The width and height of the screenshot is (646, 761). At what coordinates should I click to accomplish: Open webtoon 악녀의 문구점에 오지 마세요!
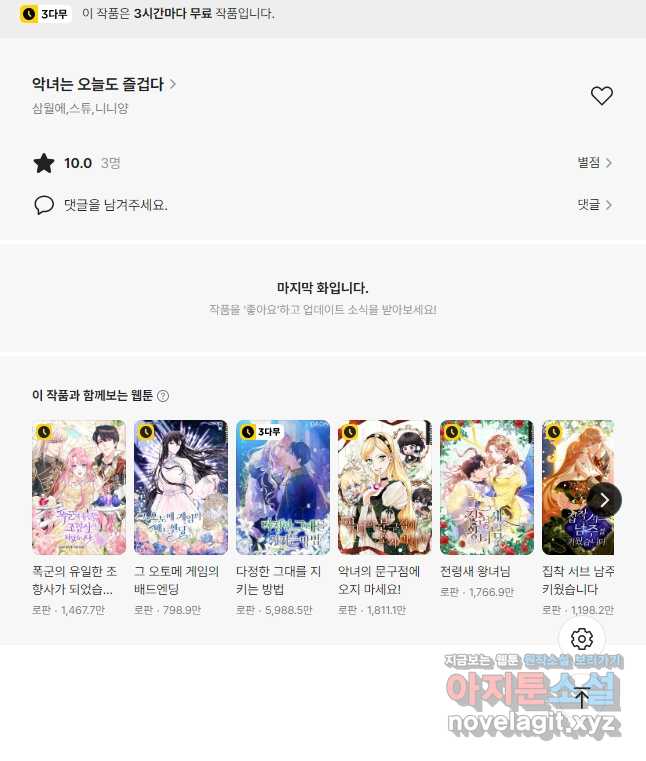(x=385, y=487)
